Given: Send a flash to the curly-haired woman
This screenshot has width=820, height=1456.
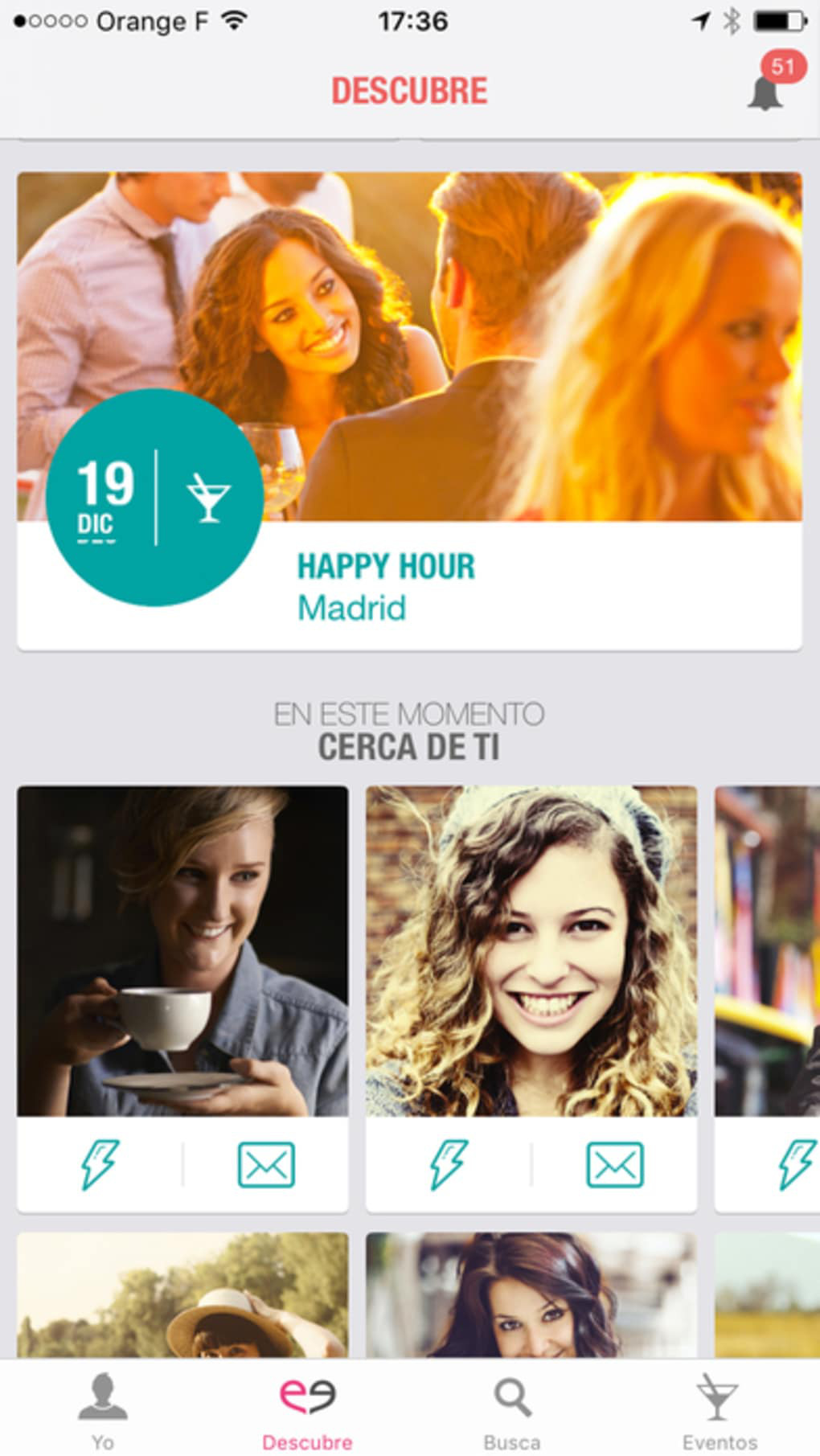Looking at the screenshot, I should tap(448, 1164).
